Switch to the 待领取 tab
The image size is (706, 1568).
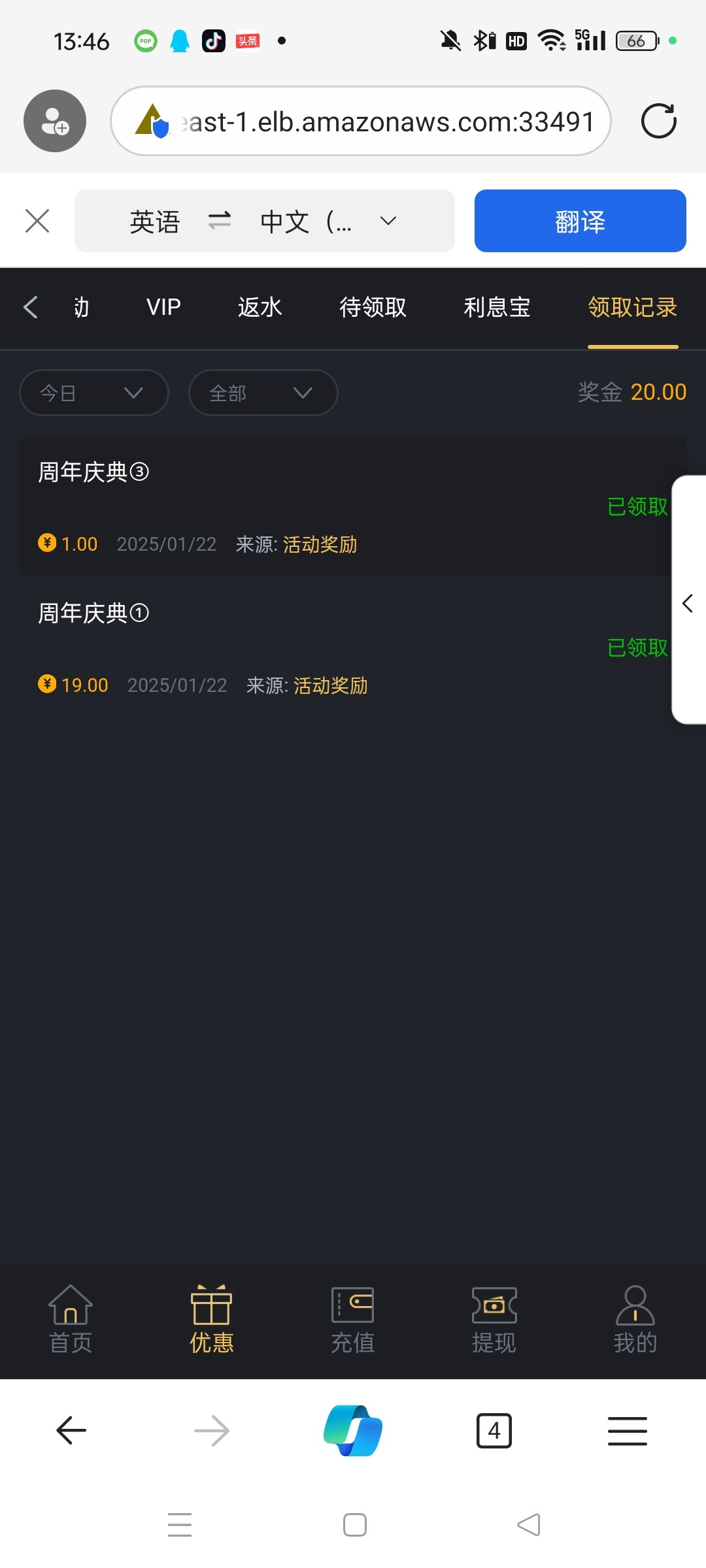click(373, 307)
